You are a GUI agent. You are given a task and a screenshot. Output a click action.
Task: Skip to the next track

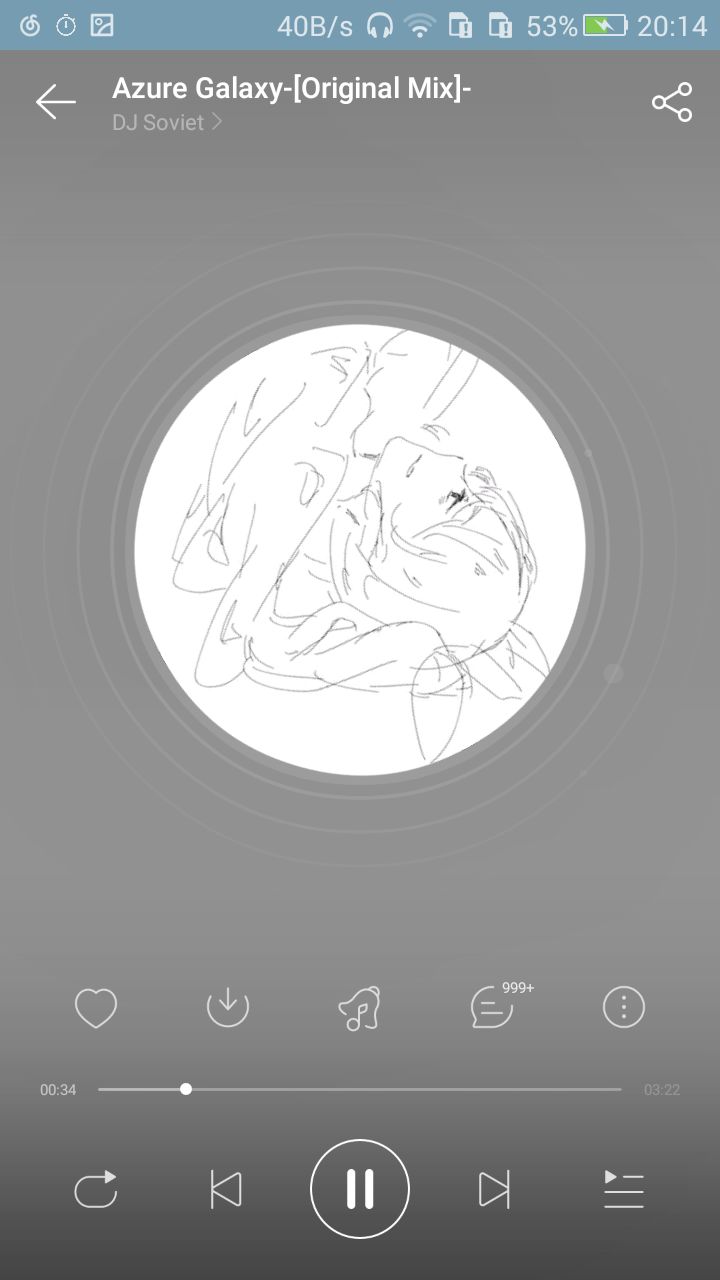[493, 1190]
